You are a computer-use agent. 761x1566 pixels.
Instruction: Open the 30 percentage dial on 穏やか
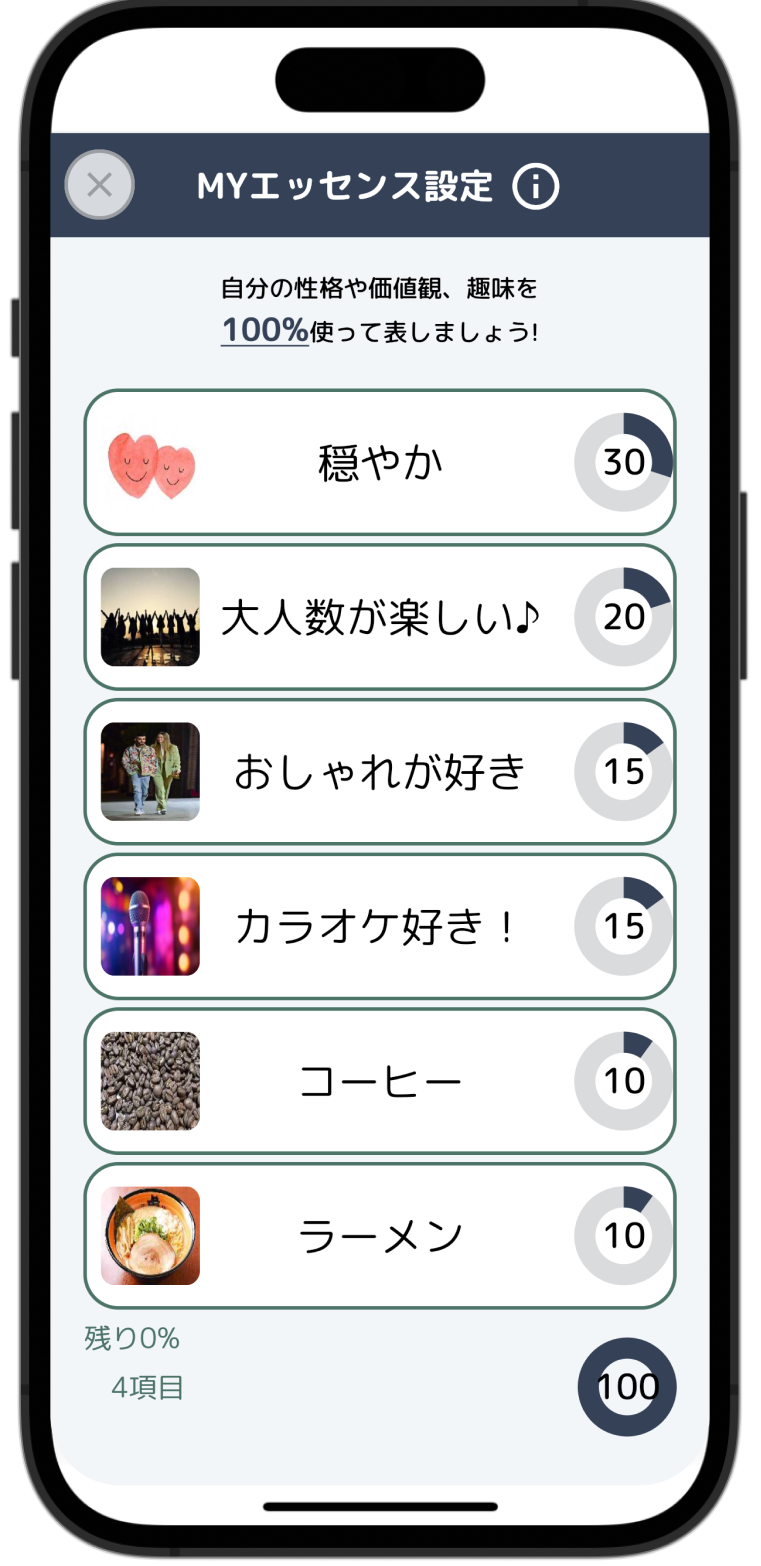(x=623, y=462)
